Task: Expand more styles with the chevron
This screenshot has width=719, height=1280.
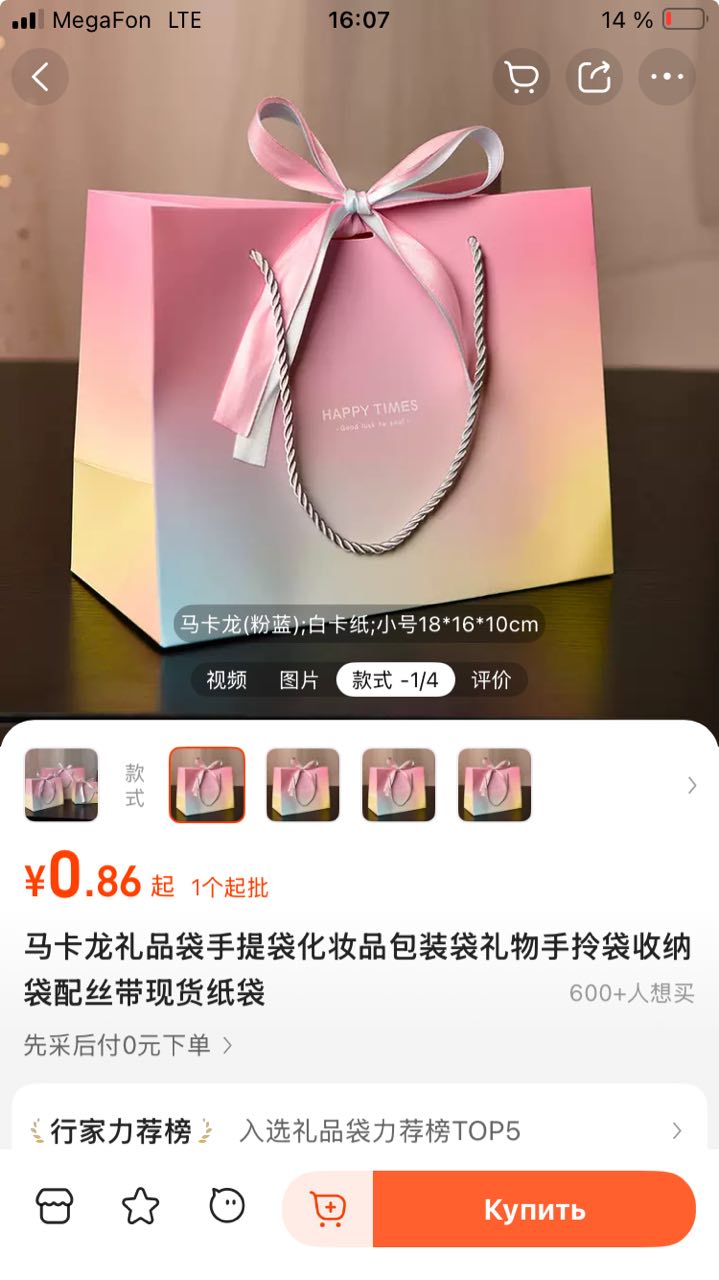Action: click(x=691, y=785)
